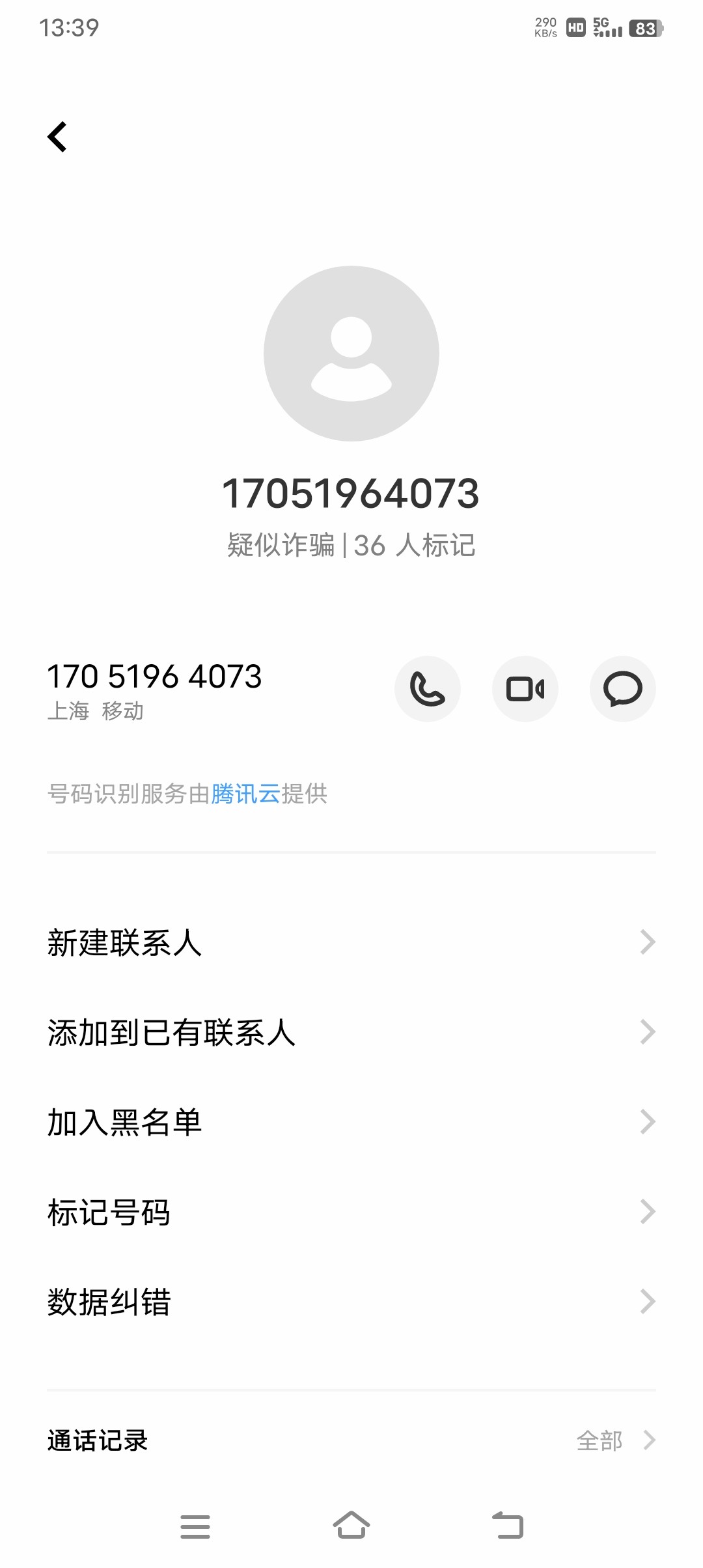Select 新建联系人 to create a contact
Screen dimensions: 703x1568
[x=351, y=942]
